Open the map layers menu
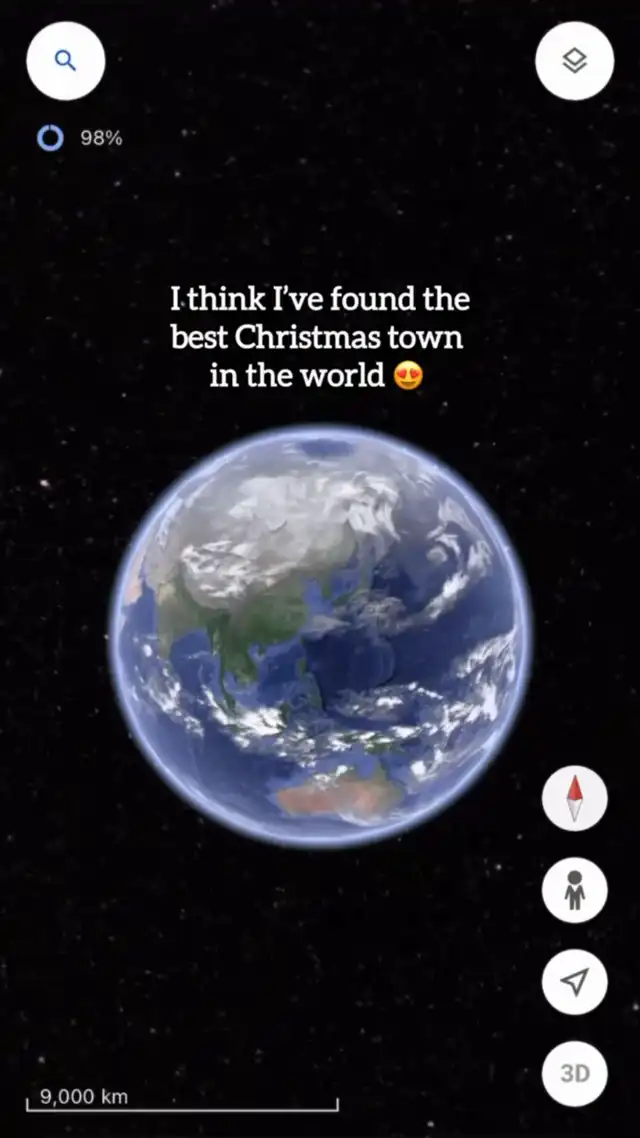 (574, 61)
